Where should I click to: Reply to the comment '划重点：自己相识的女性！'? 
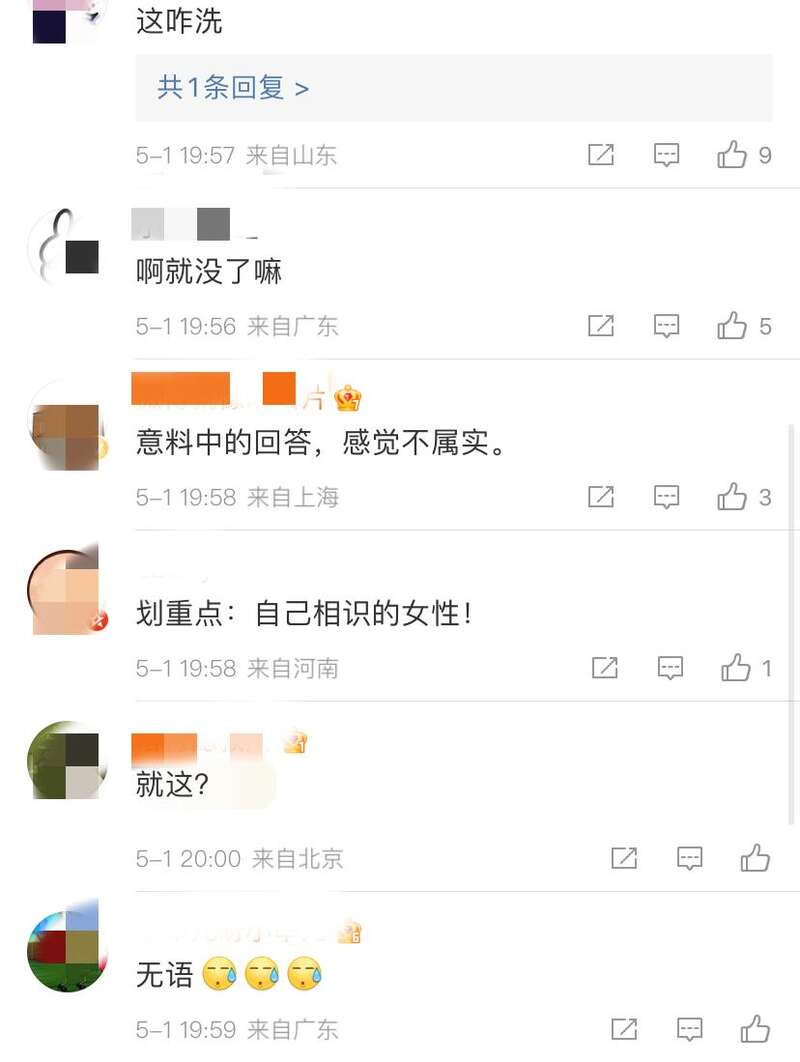tap(670, 668)
